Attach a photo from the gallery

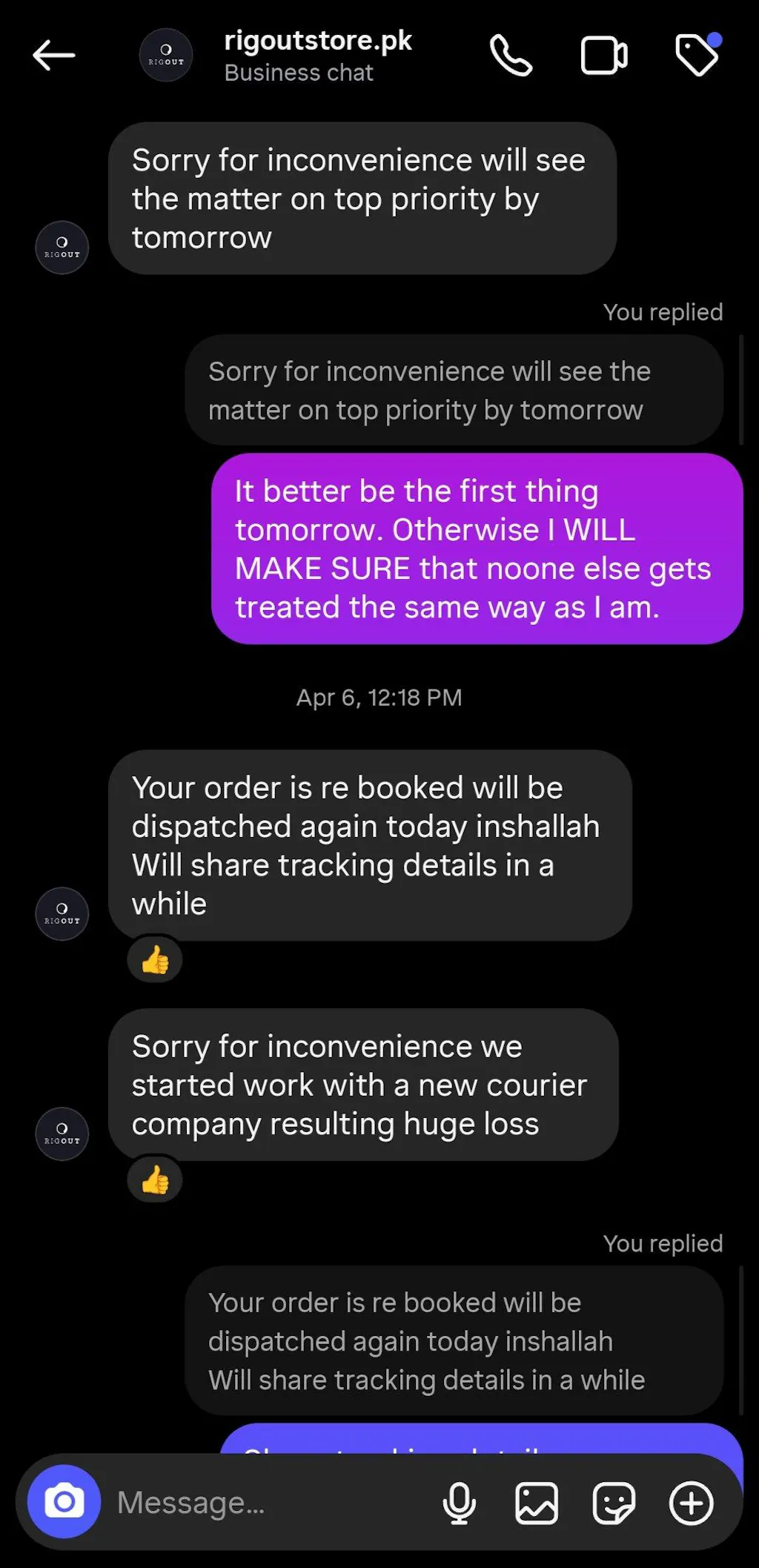pos(537,1504)
